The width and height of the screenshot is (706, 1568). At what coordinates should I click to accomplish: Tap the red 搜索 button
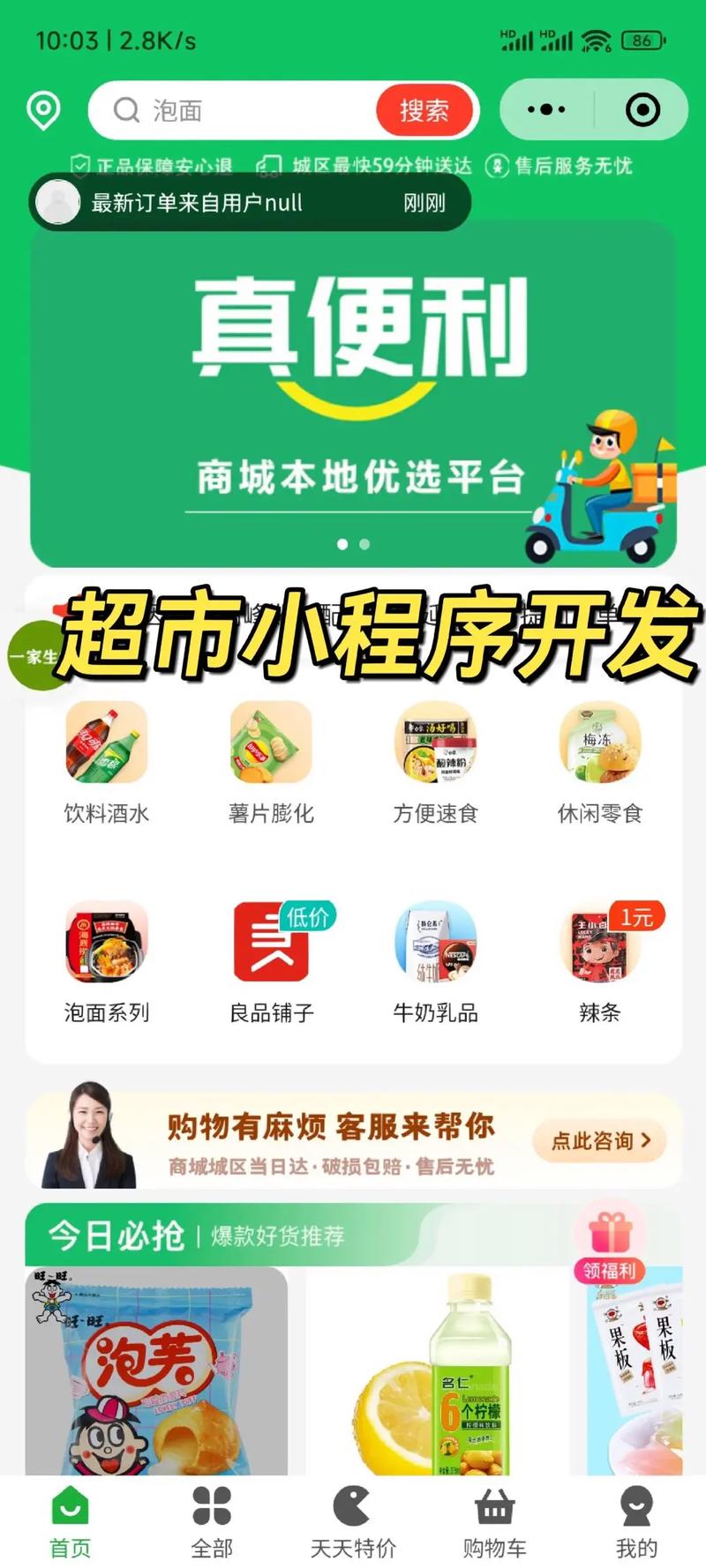click(x=424, y=110)
